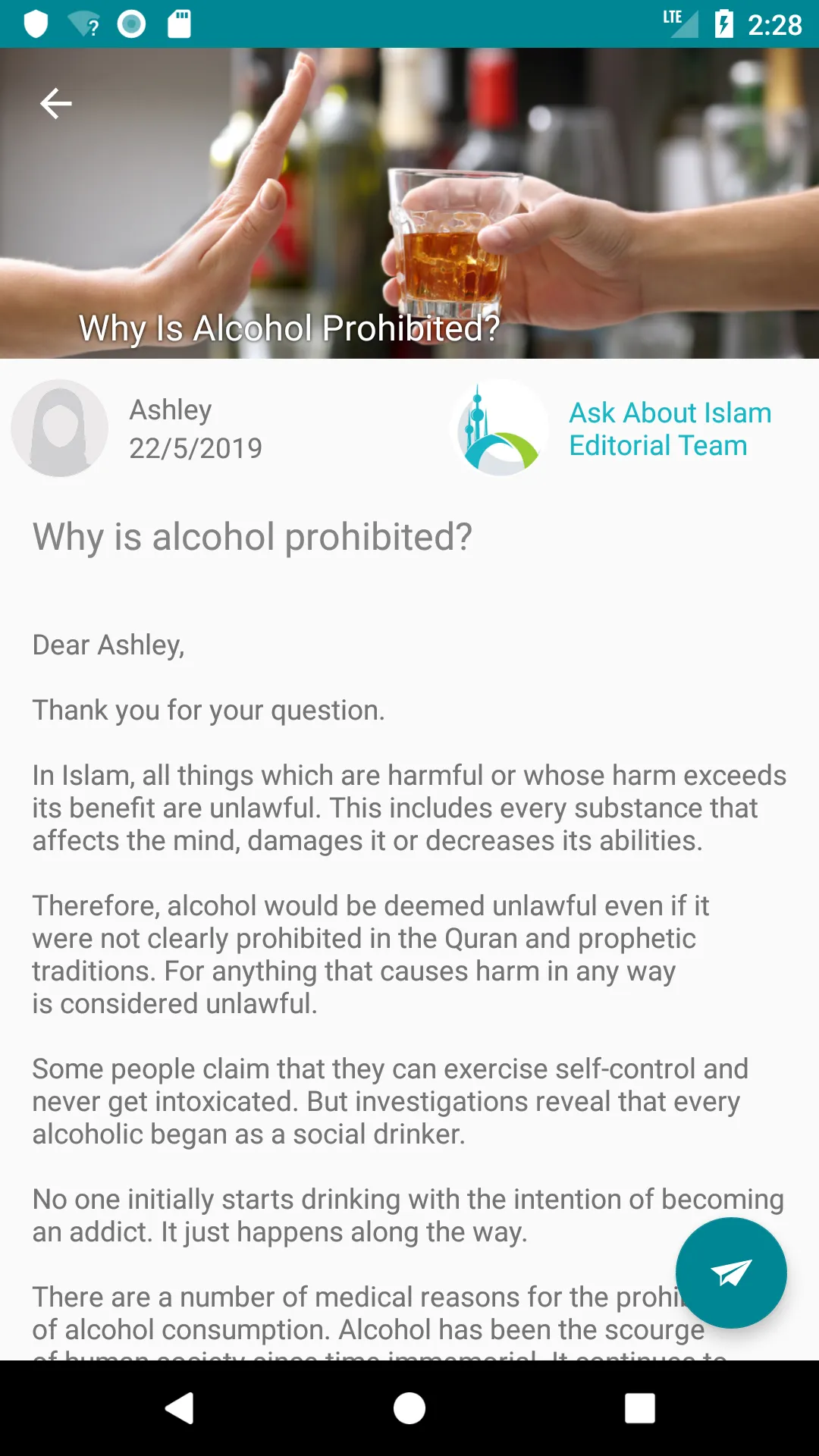Open Ask About Islam Editorial Team profile
The image size is (819, 1456).
(670, 429)
